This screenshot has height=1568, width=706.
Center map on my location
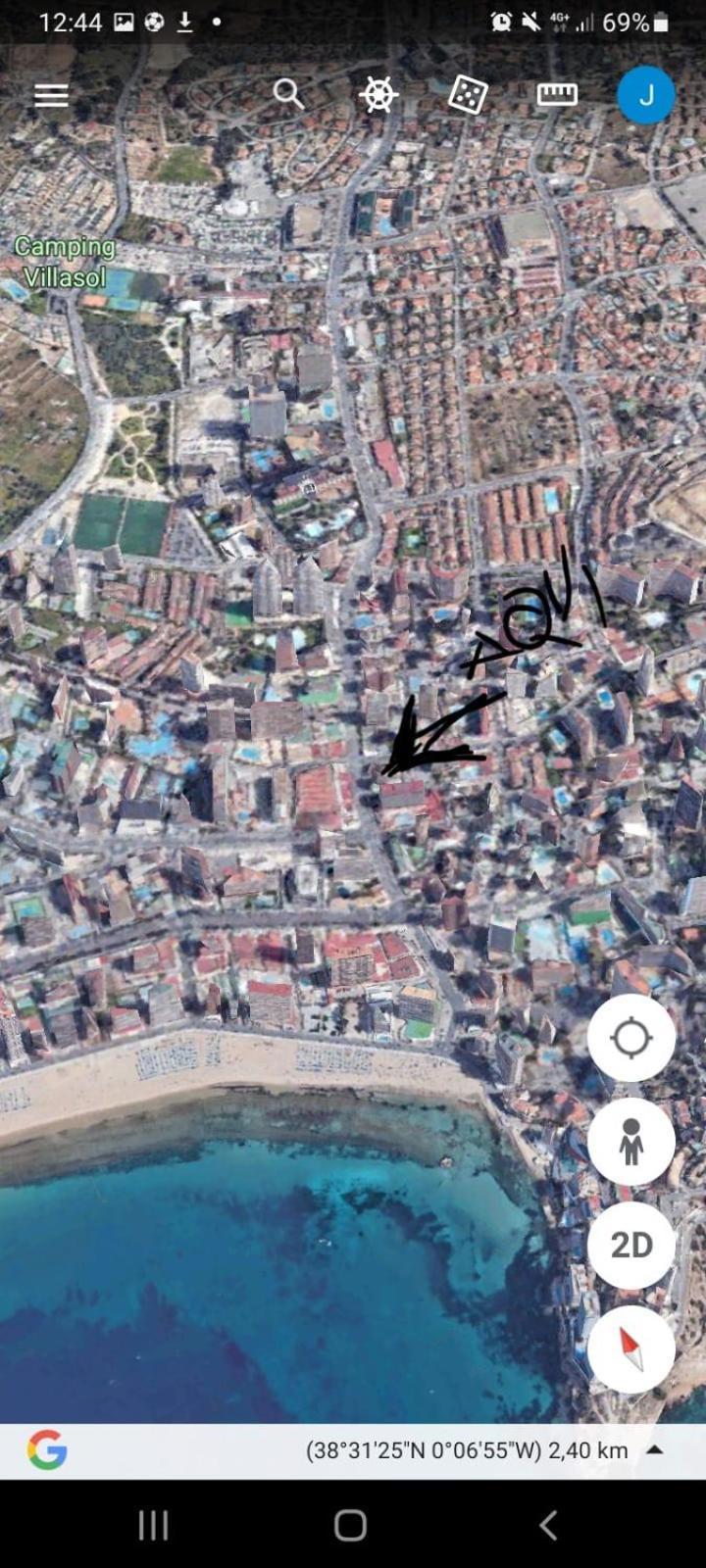630,1038
